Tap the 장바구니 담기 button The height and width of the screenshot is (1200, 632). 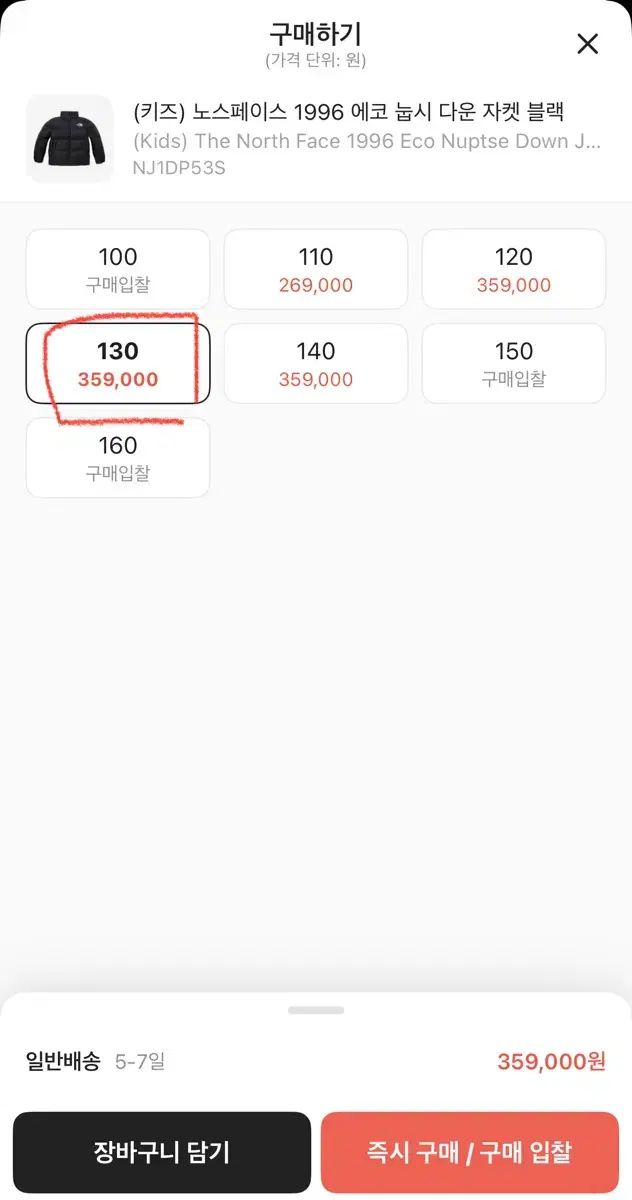(x=162, y=1152)
